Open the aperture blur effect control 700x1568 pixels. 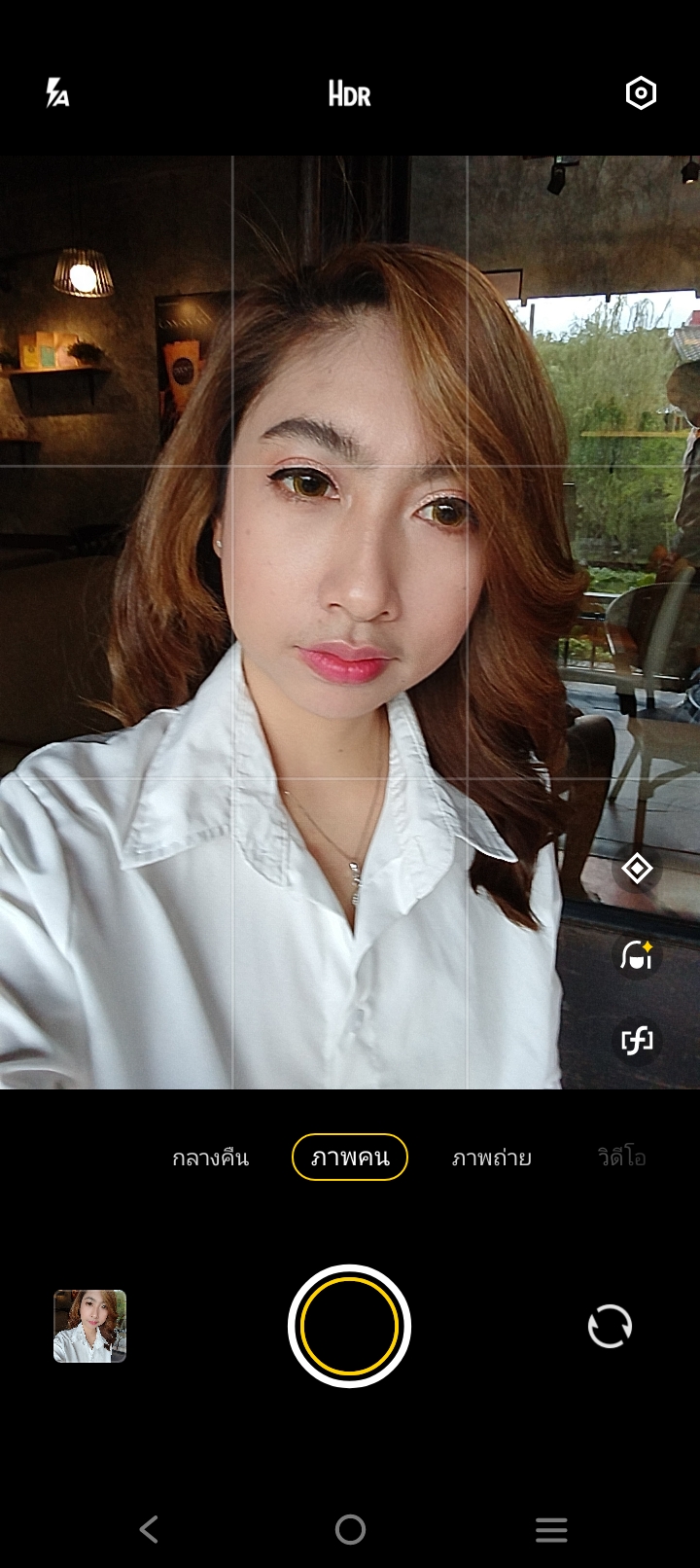[x=637, y=1041]
